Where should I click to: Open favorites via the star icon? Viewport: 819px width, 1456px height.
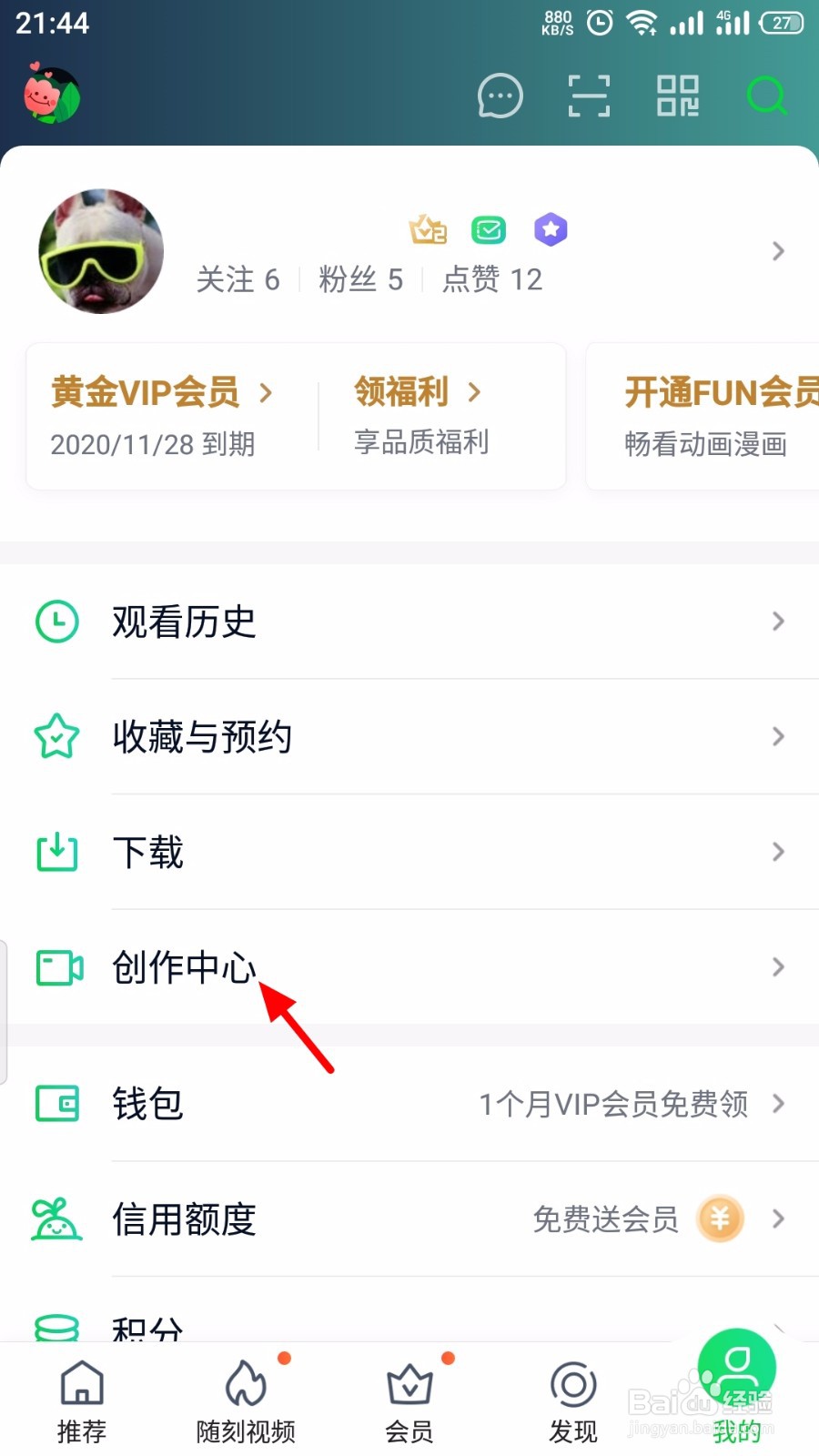click(56, 736)
